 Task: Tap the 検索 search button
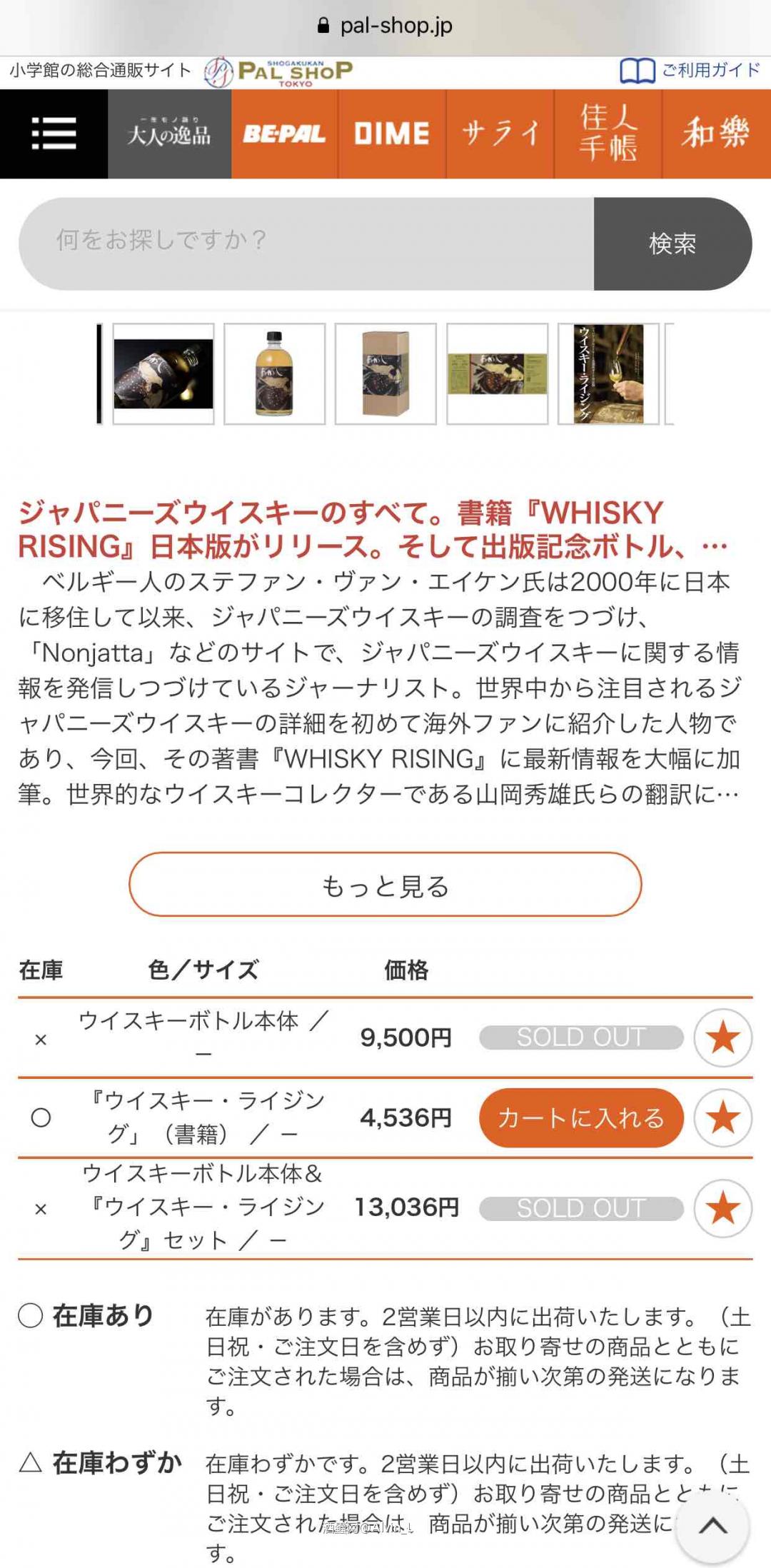(672, 243)
